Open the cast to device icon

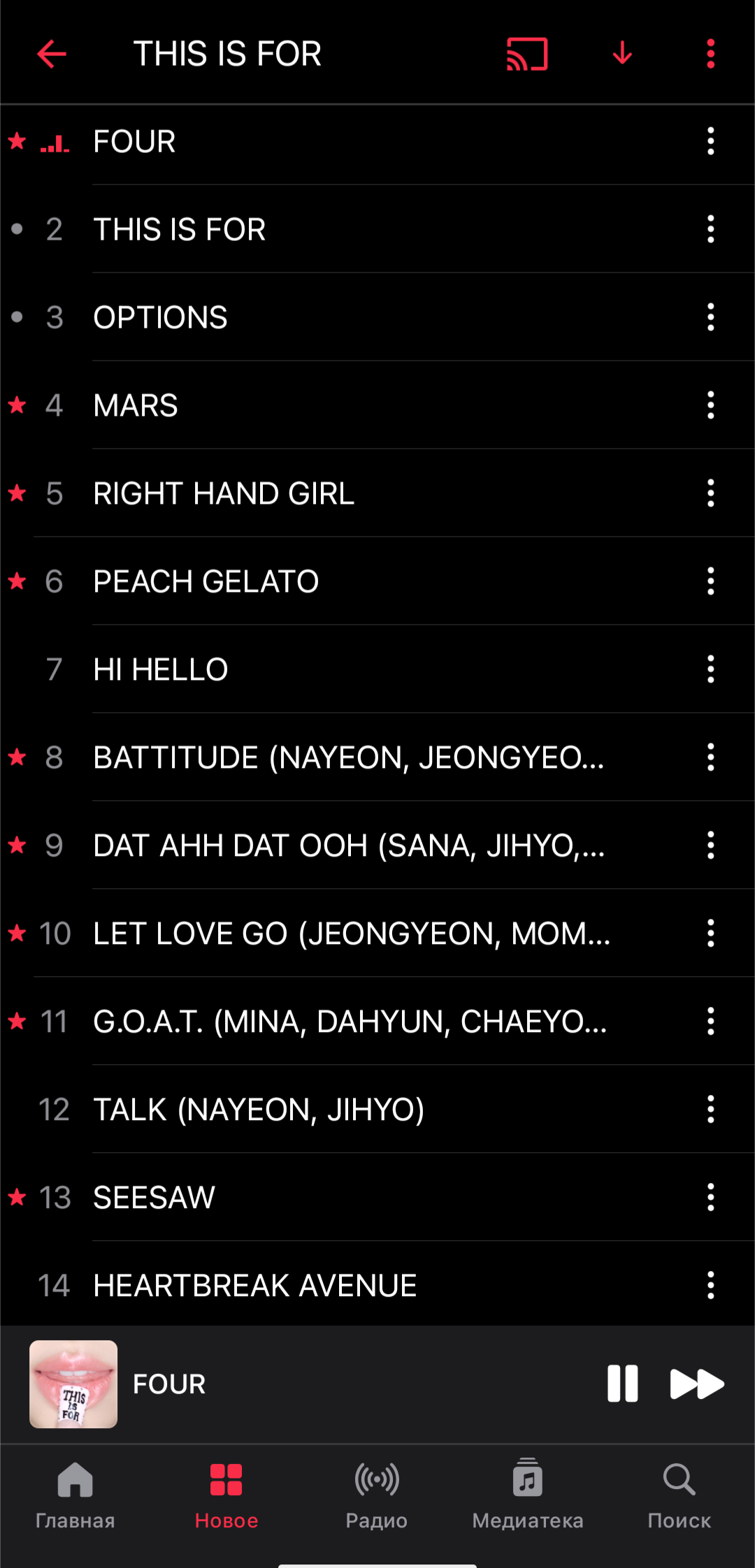point(527,54)
